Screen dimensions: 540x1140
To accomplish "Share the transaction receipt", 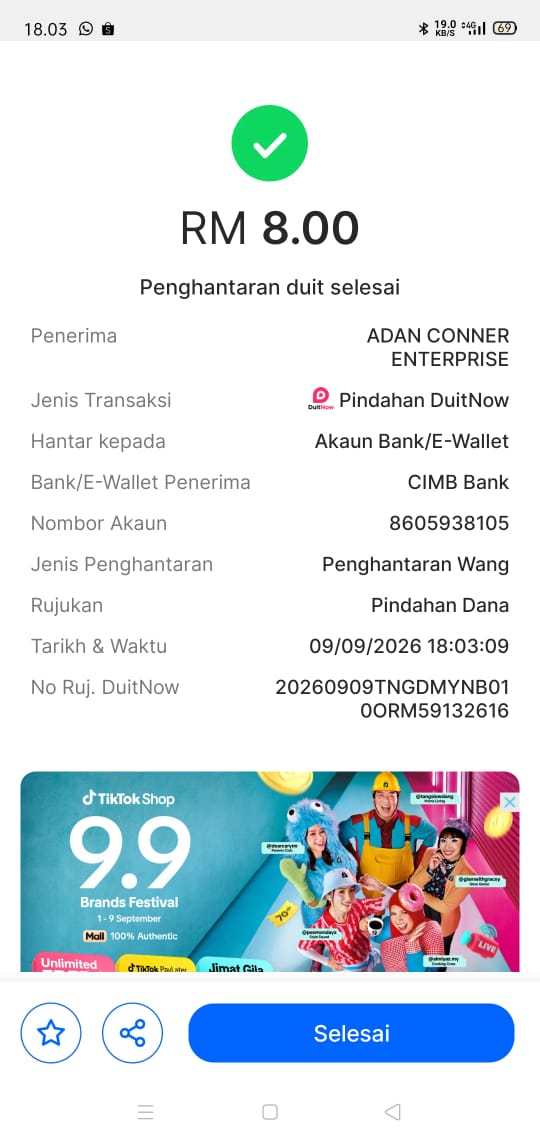I will (x=132, y=1033).
